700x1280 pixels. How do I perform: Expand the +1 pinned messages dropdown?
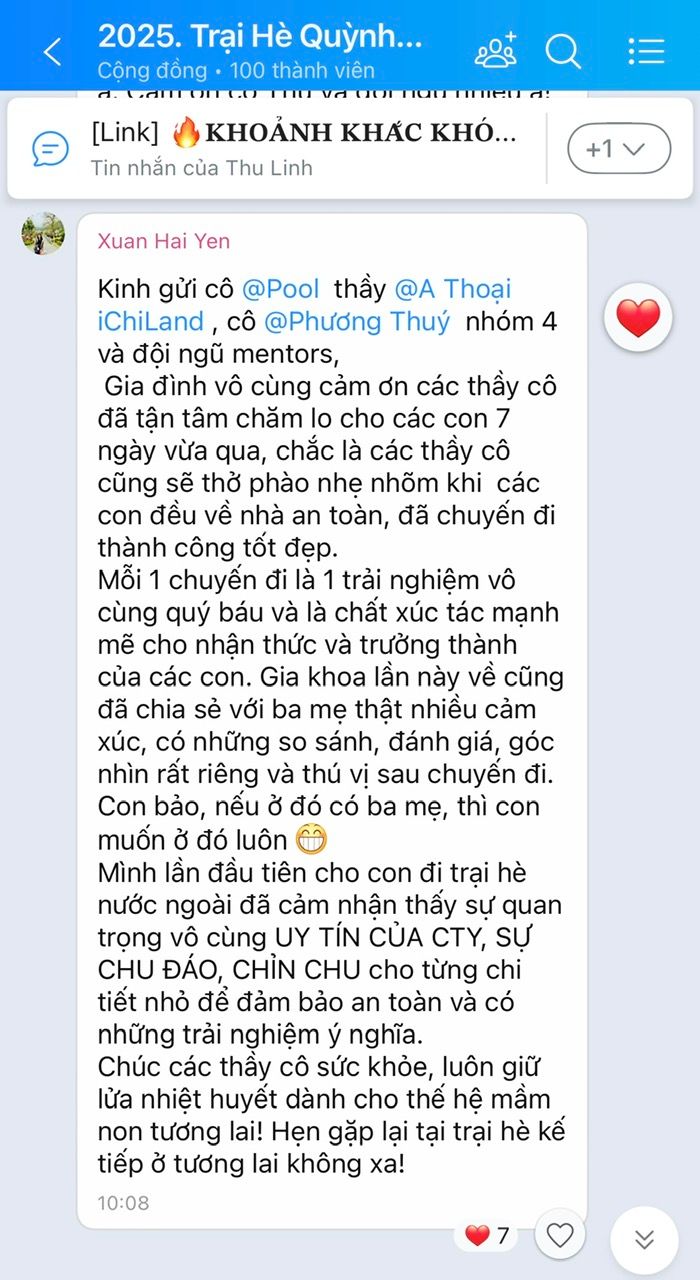tap(618, 149)
